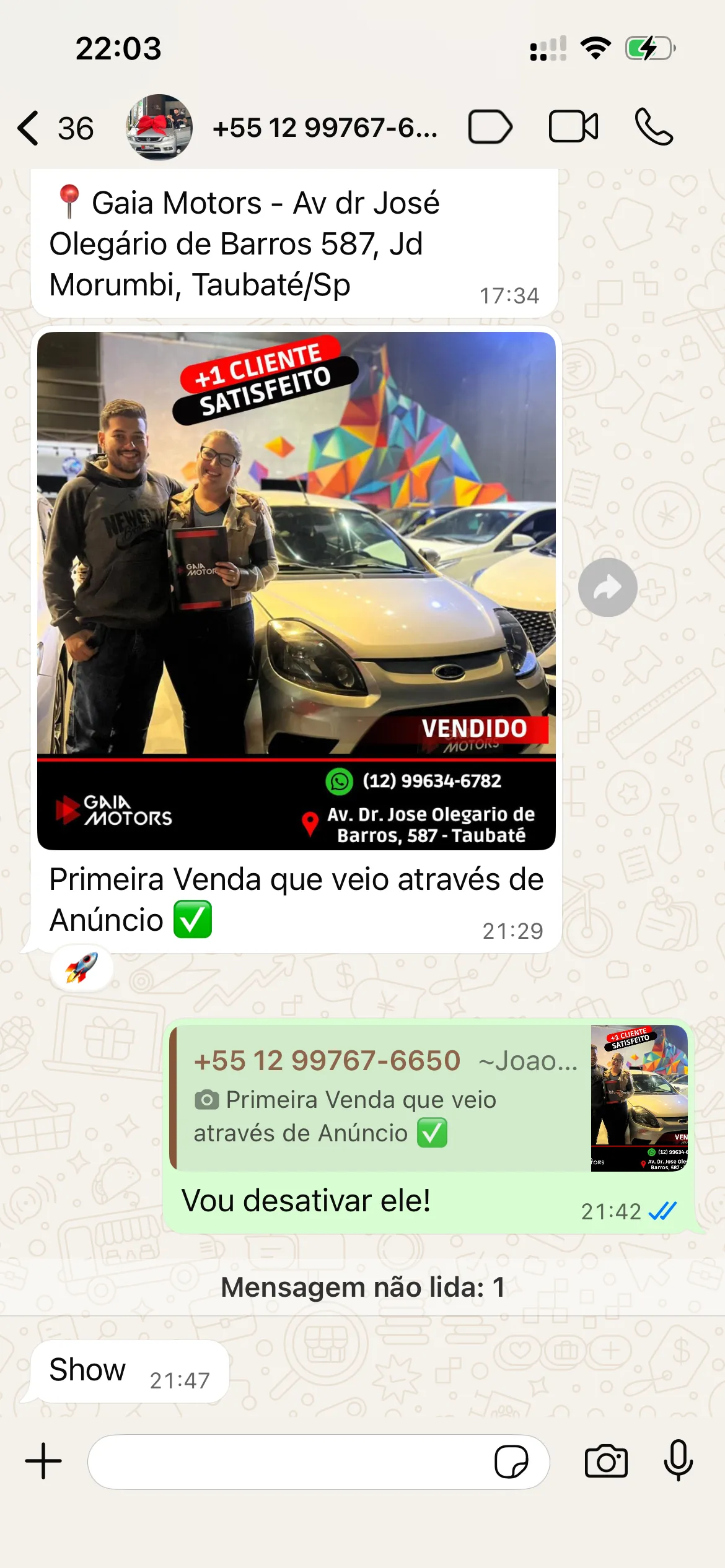This screenshot has width=725, height=1568.
Task: Tap the rocket reaction
Action: click(x=82, y=967)
